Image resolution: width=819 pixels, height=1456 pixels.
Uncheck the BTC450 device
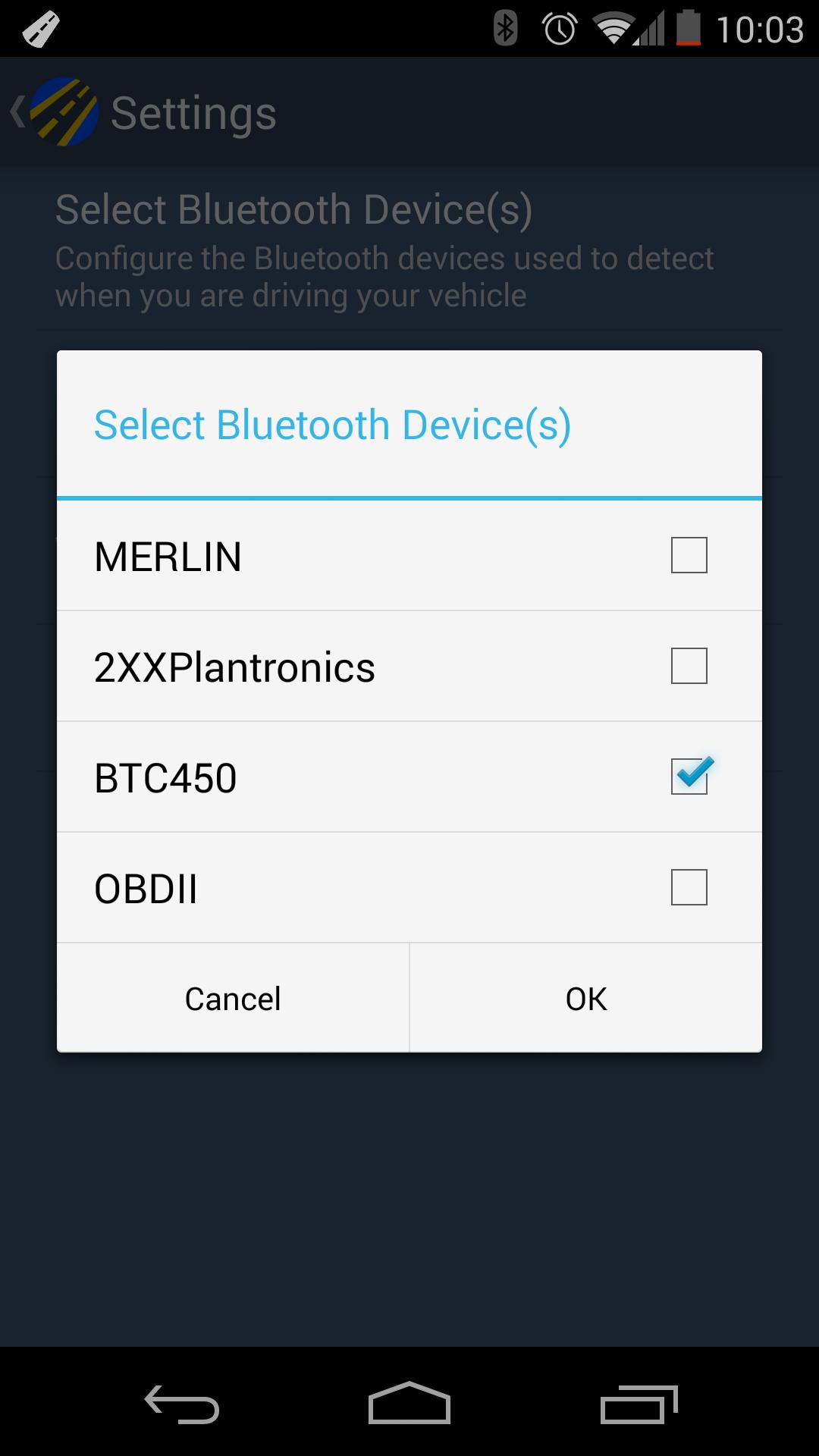689,777
